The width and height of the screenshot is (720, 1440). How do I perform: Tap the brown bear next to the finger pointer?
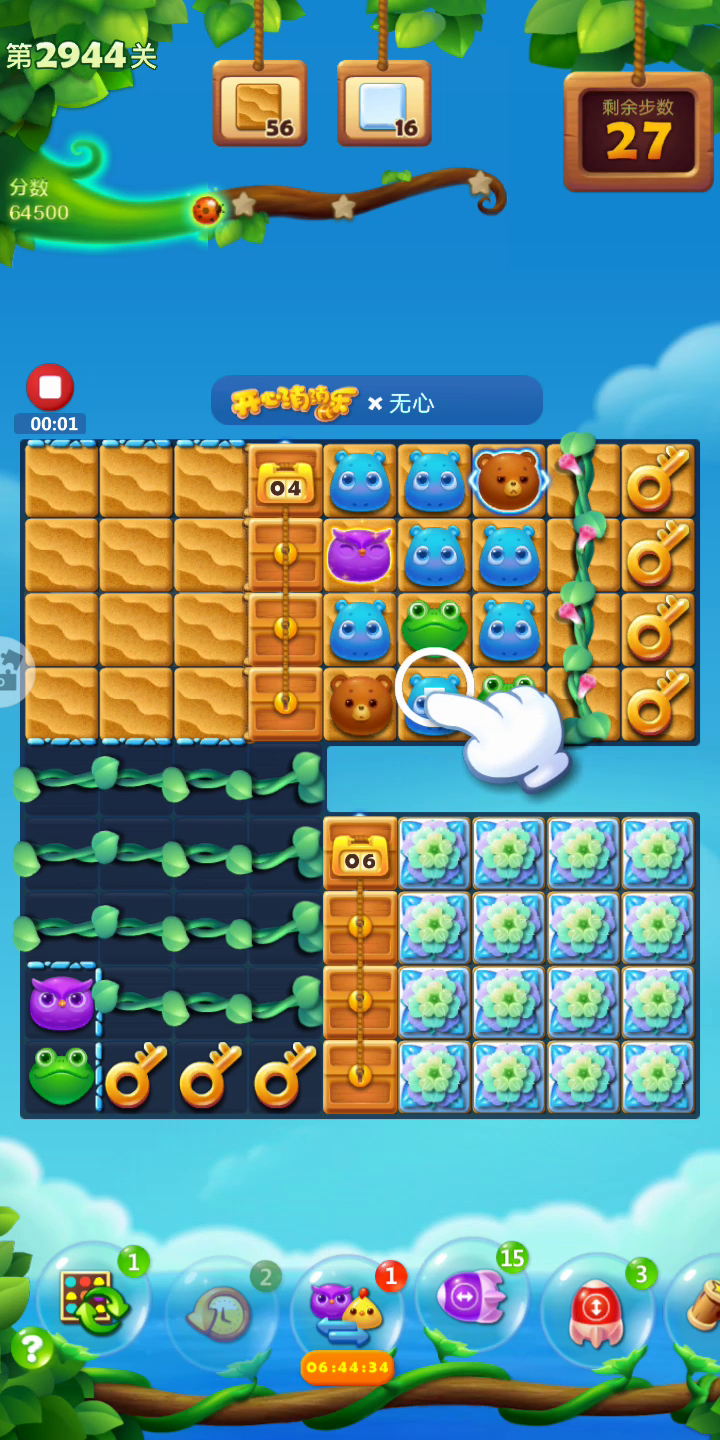coord(360,704)
